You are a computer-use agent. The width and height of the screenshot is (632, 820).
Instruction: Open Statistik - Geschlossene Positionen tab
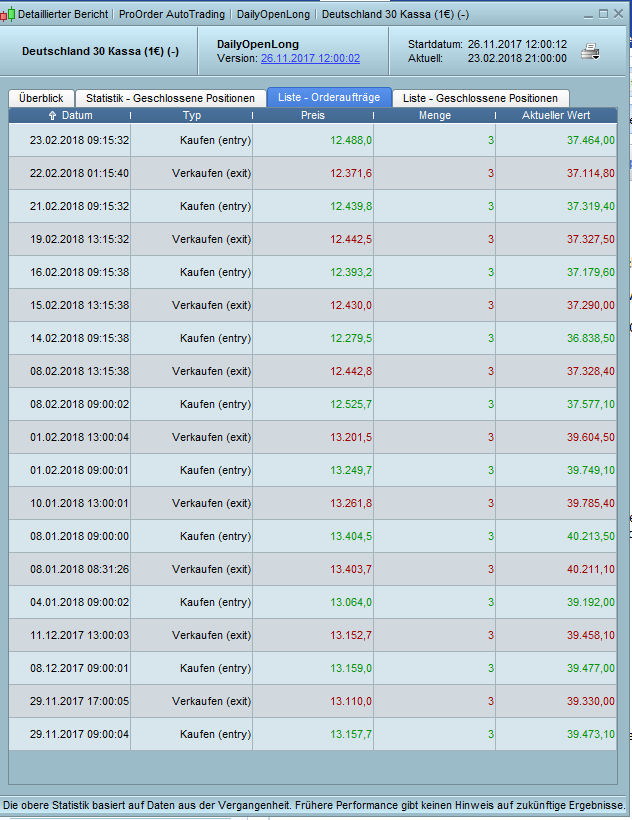coord(171,98)
